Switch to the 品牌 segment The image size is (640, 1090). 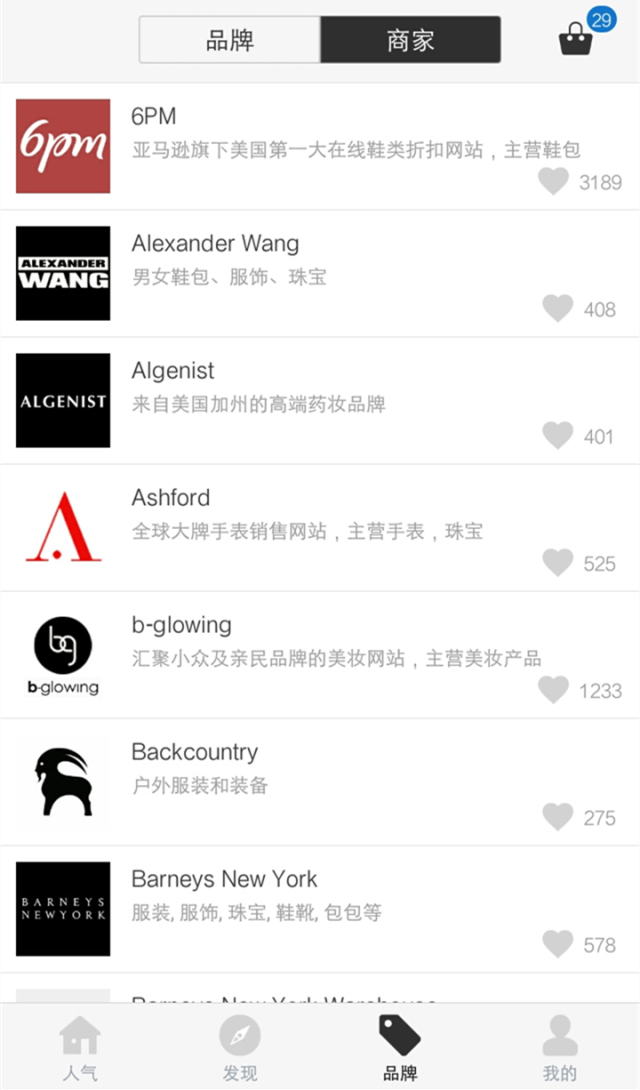(230, 40)
